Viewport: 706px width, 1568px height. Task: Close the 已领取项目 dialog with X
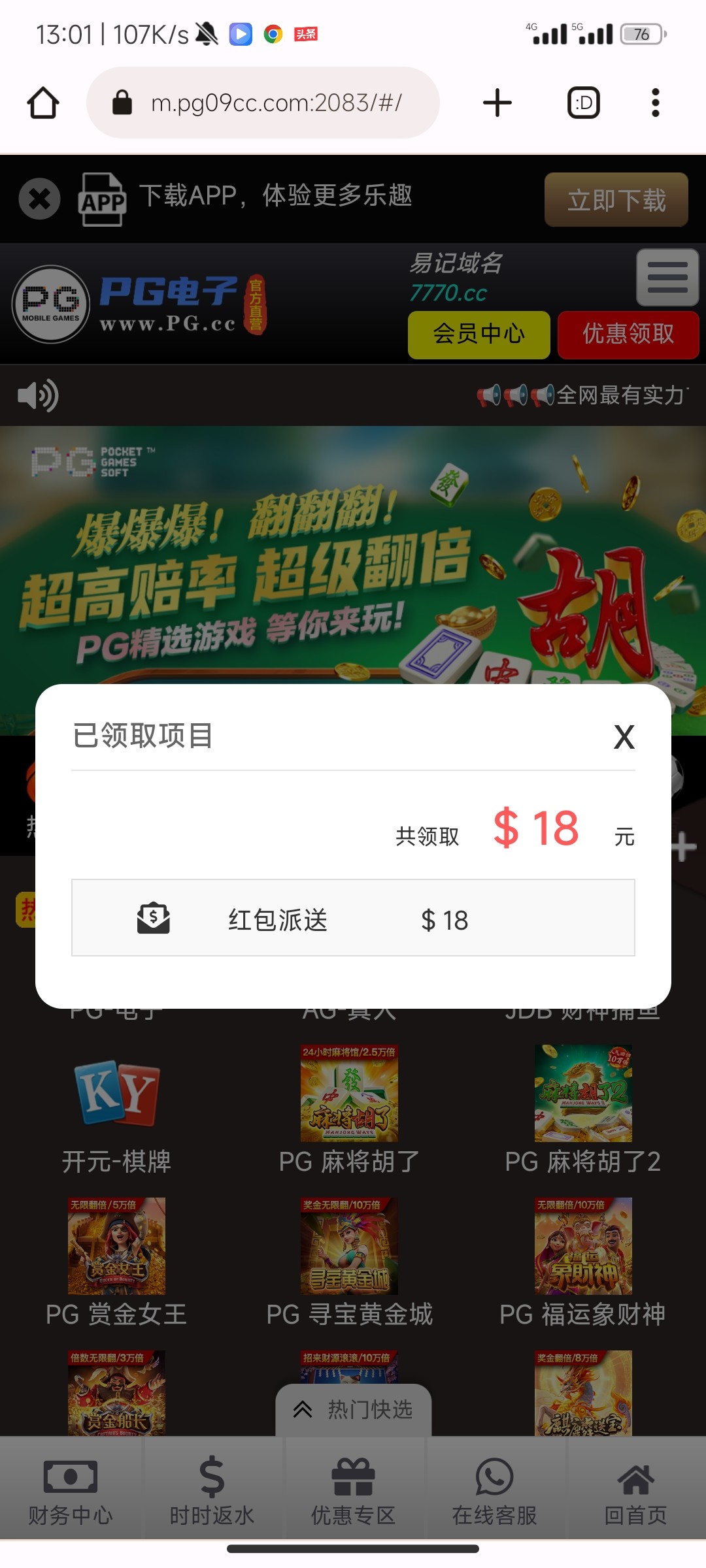(624, 737)
